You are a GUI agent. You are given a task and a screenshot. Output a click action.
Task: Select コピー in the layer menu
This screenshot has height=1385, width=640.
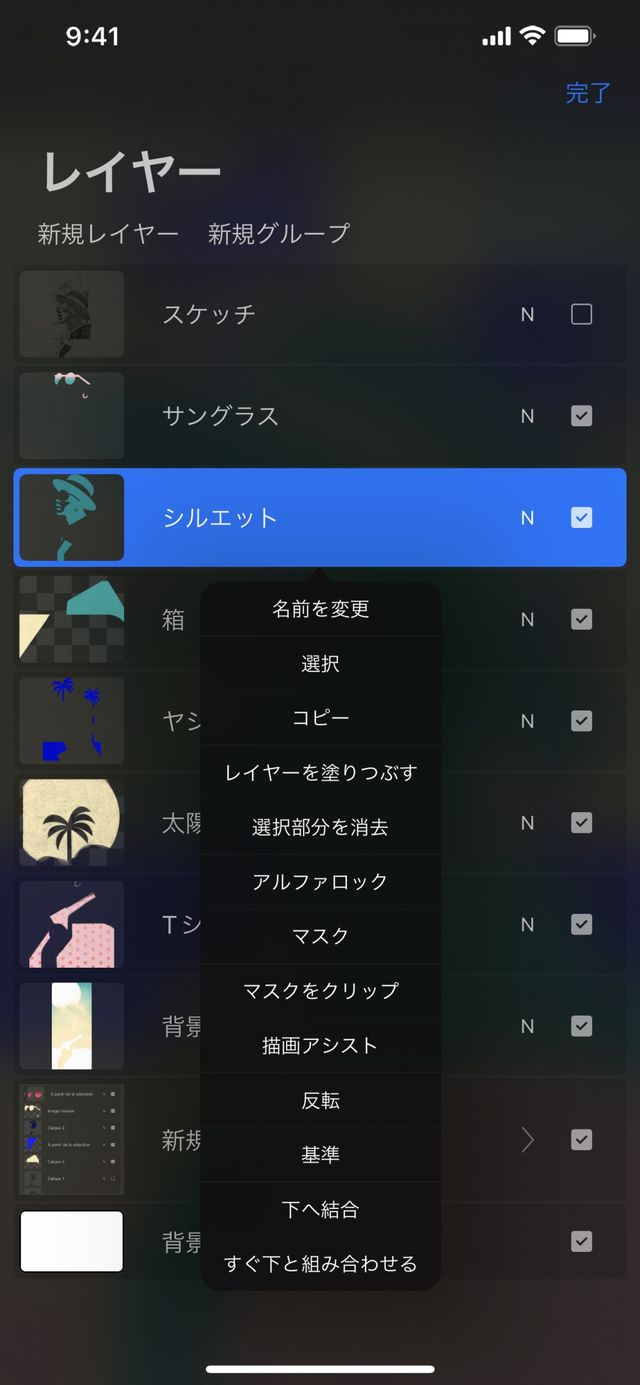pyautogui.click(x=320, y=718)
